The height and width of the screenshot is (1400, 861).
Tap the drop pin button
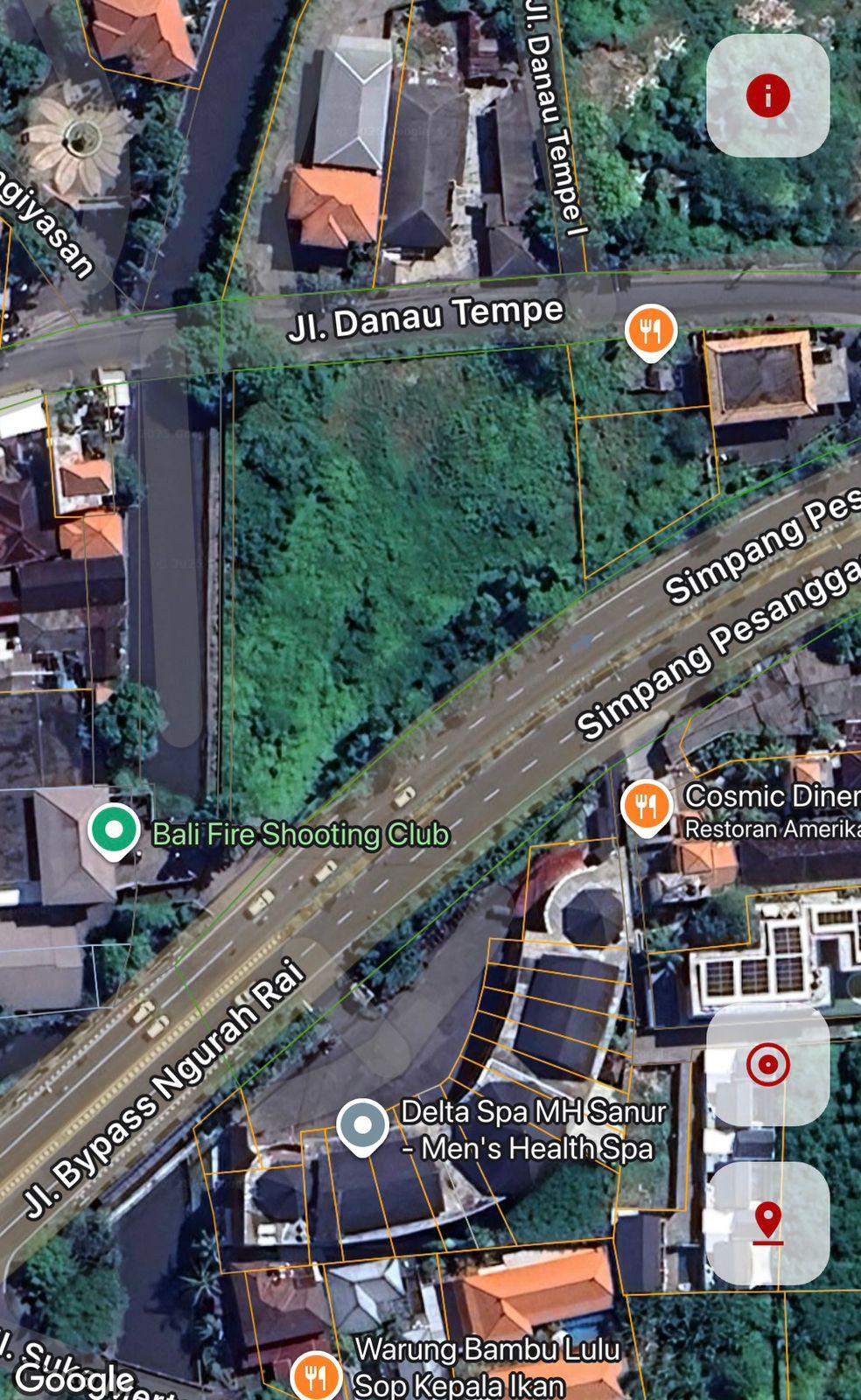coord(767,1222)
